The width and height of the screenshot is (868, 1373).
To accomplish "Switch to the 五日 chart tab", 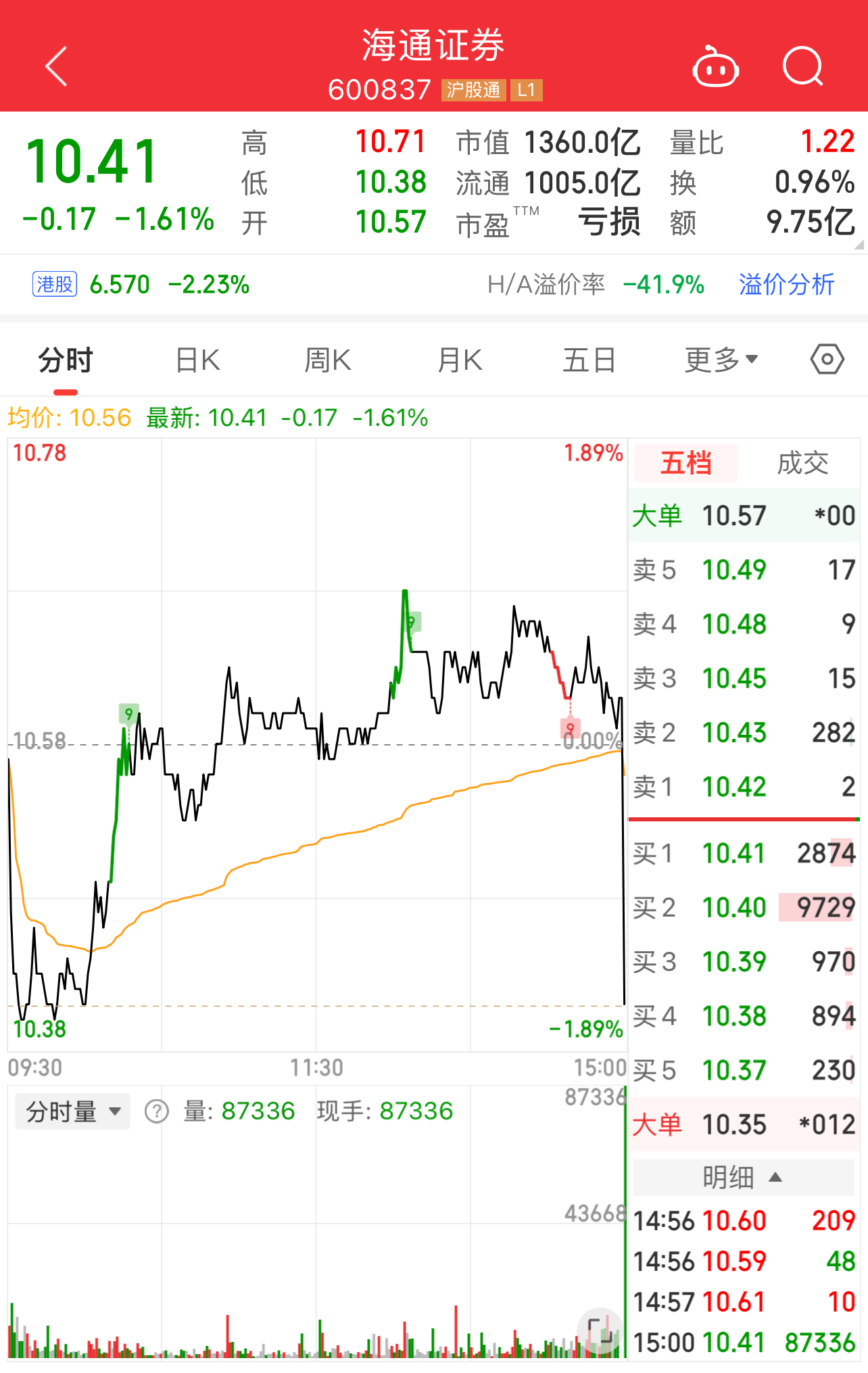I will point(589,360).
